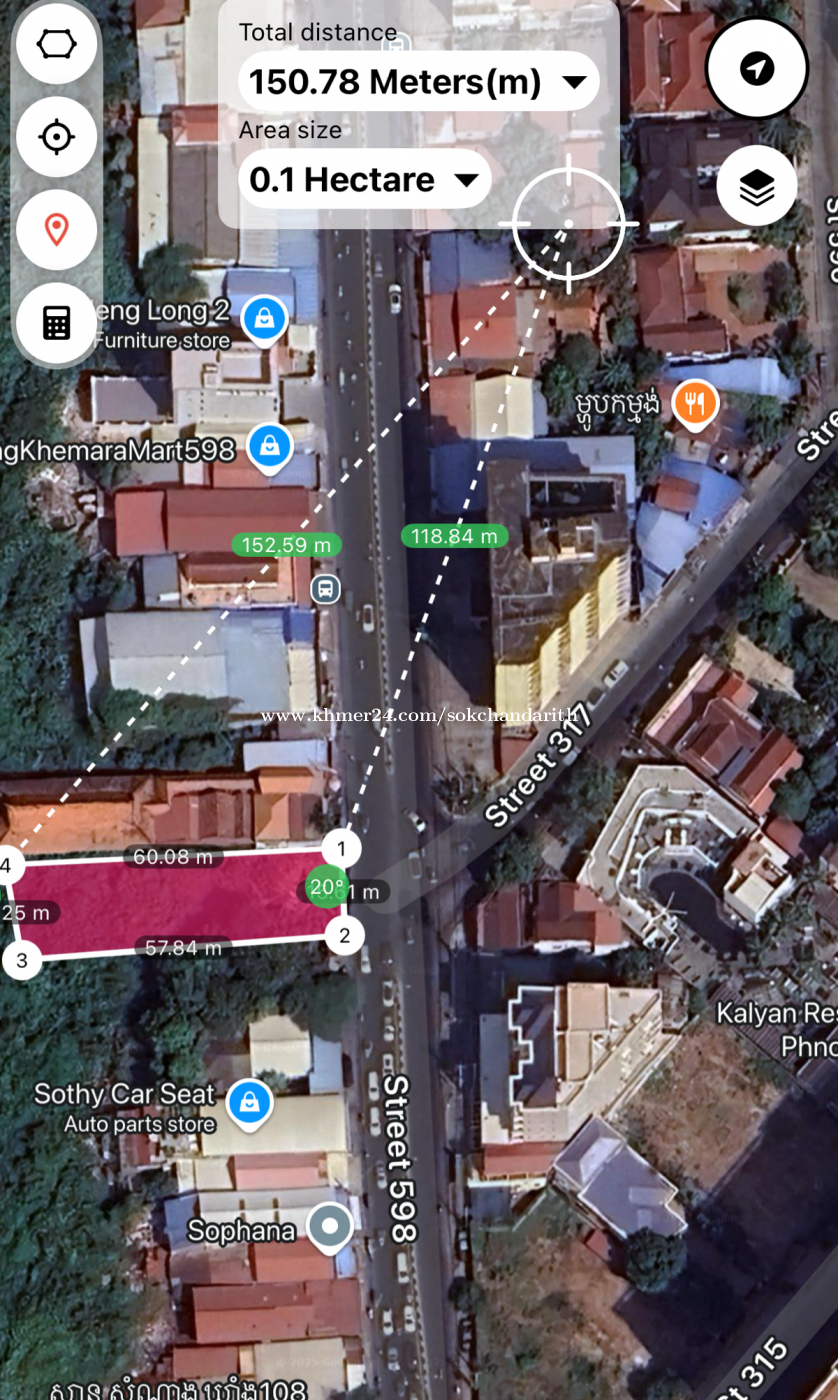Change the area size unit
Screen dimensions: 838x1400
[365, 180]
